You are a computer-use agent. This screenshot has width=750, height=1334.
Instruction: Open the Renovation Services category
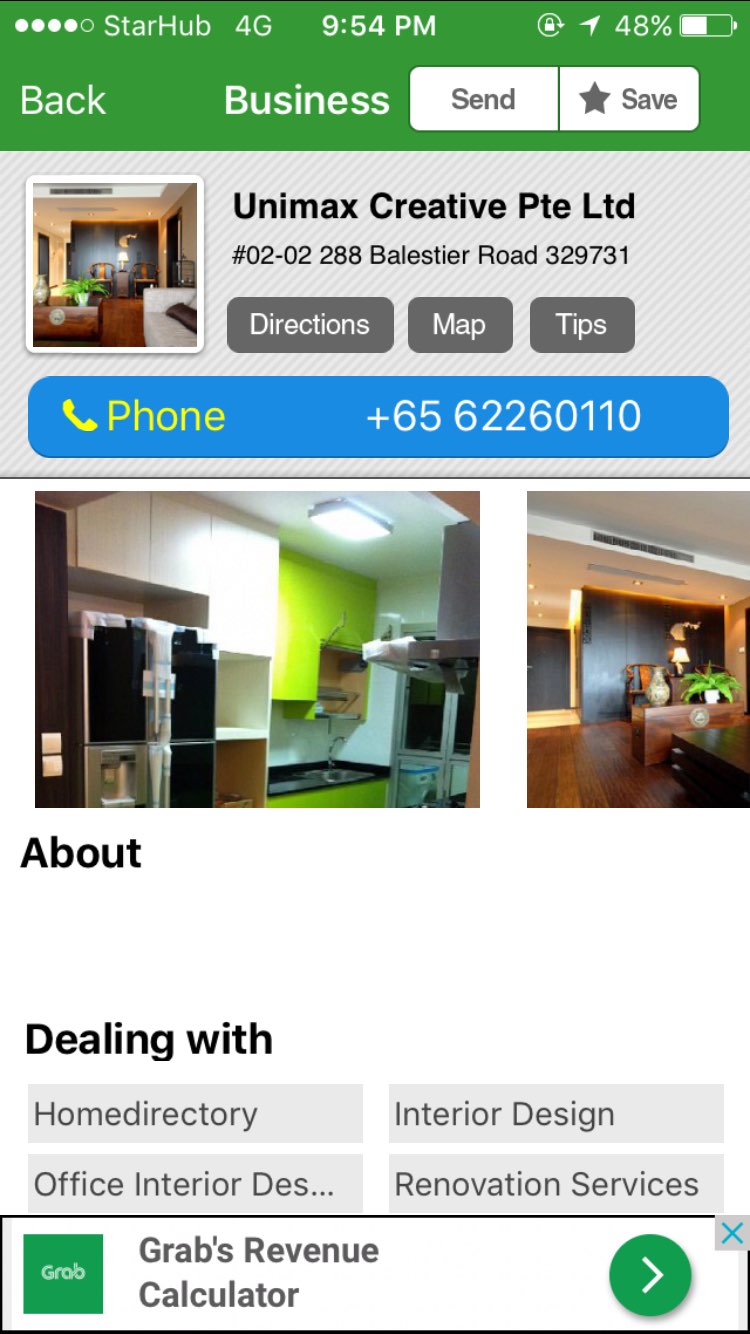point(556,1184)
